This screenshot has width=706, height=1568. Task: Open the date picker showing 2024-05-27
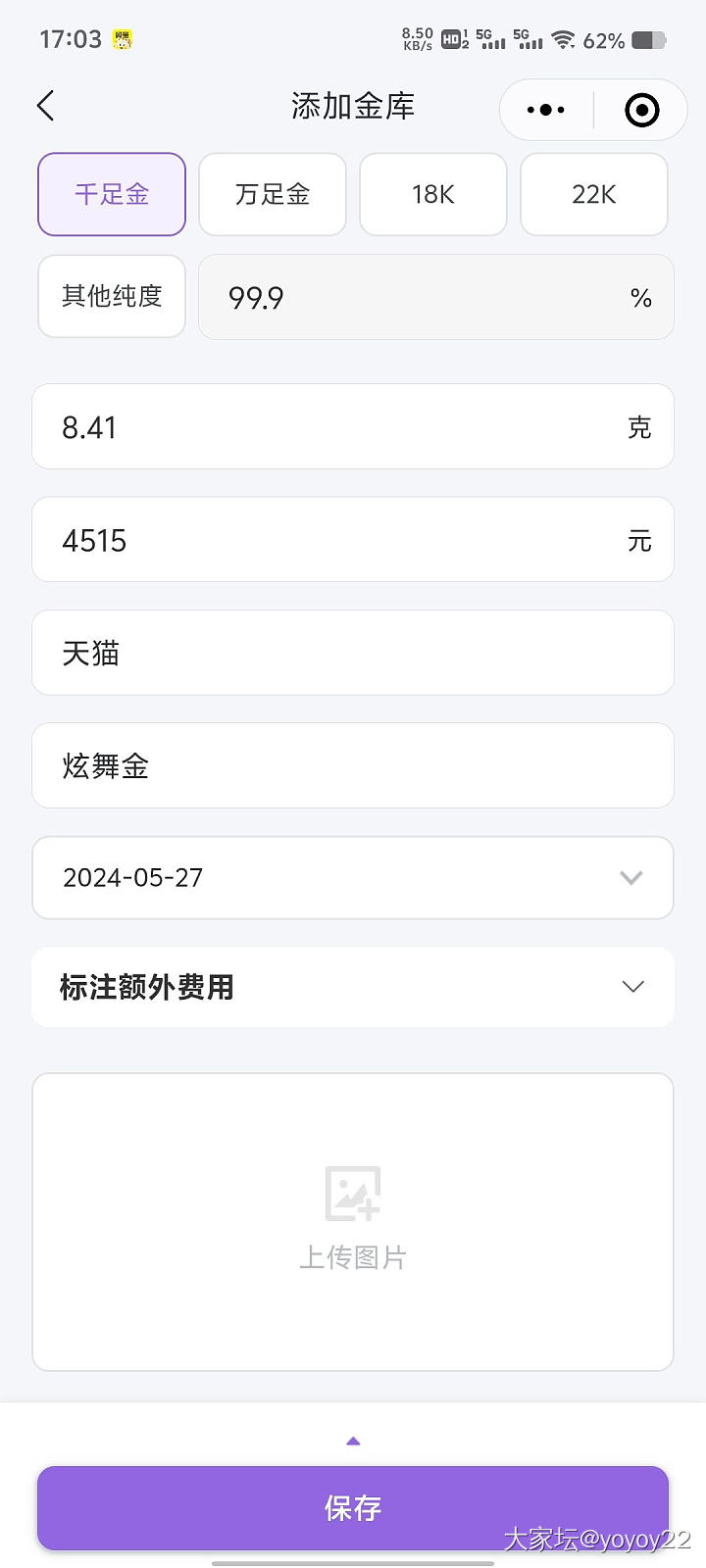tap(353, 878)
